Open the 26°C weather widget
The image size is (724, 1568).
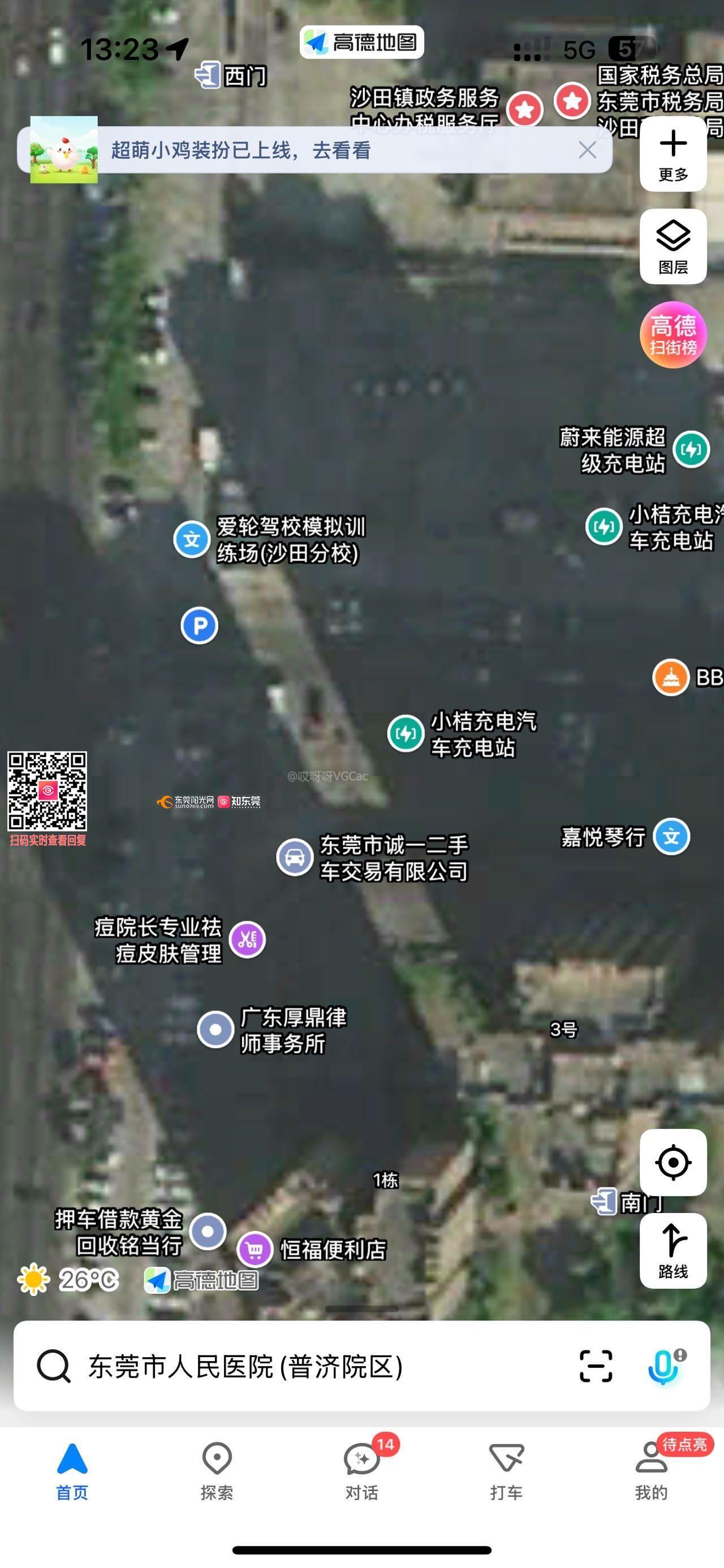[68, 1280]
